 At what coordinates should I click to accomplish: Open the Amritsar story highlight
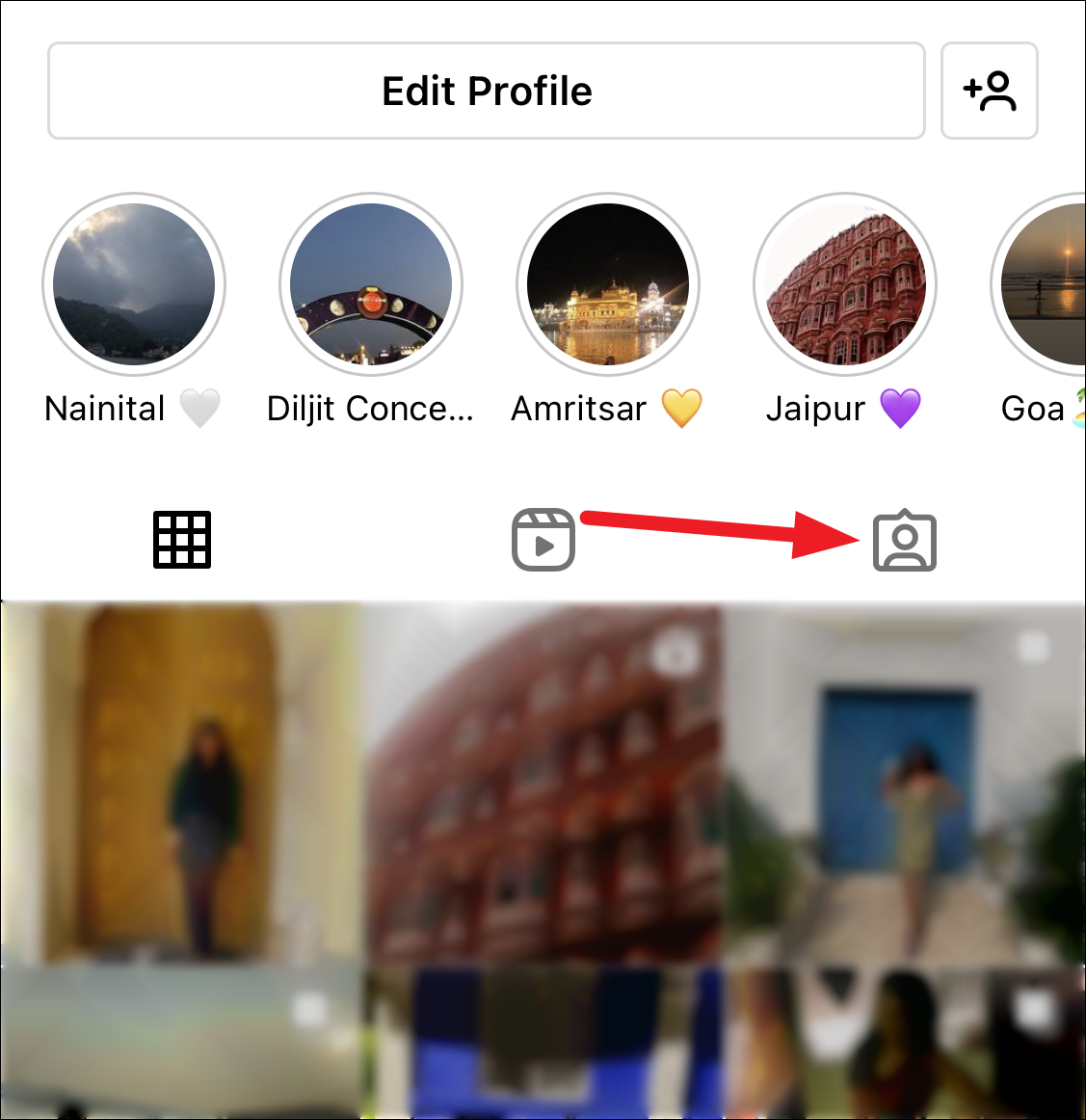coord(608,284)
